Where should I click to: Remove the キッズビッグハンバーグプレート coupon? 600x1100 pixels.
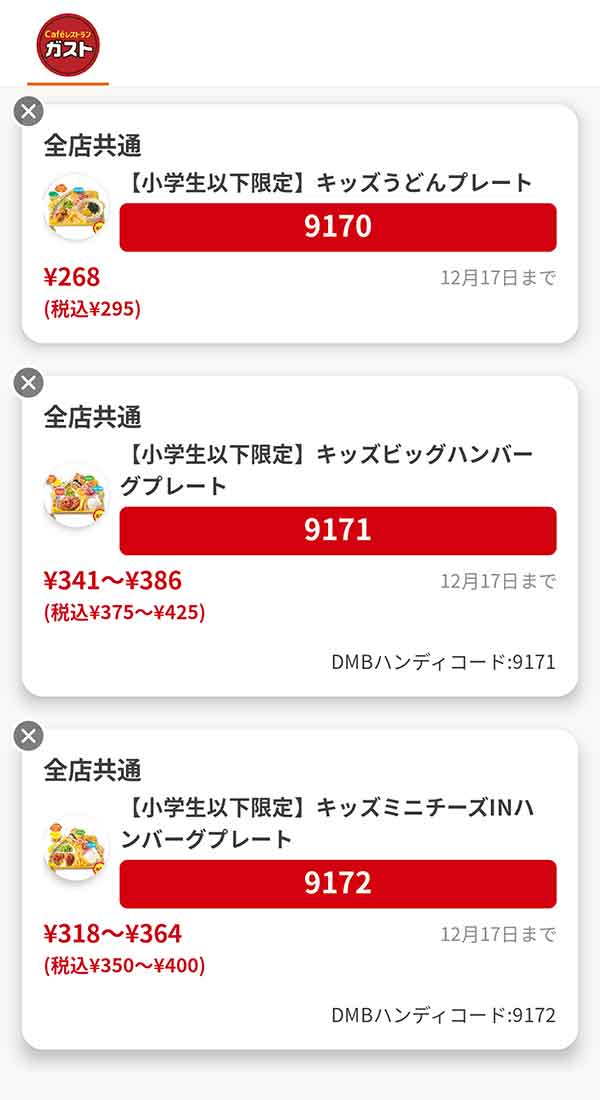(29, 382)
